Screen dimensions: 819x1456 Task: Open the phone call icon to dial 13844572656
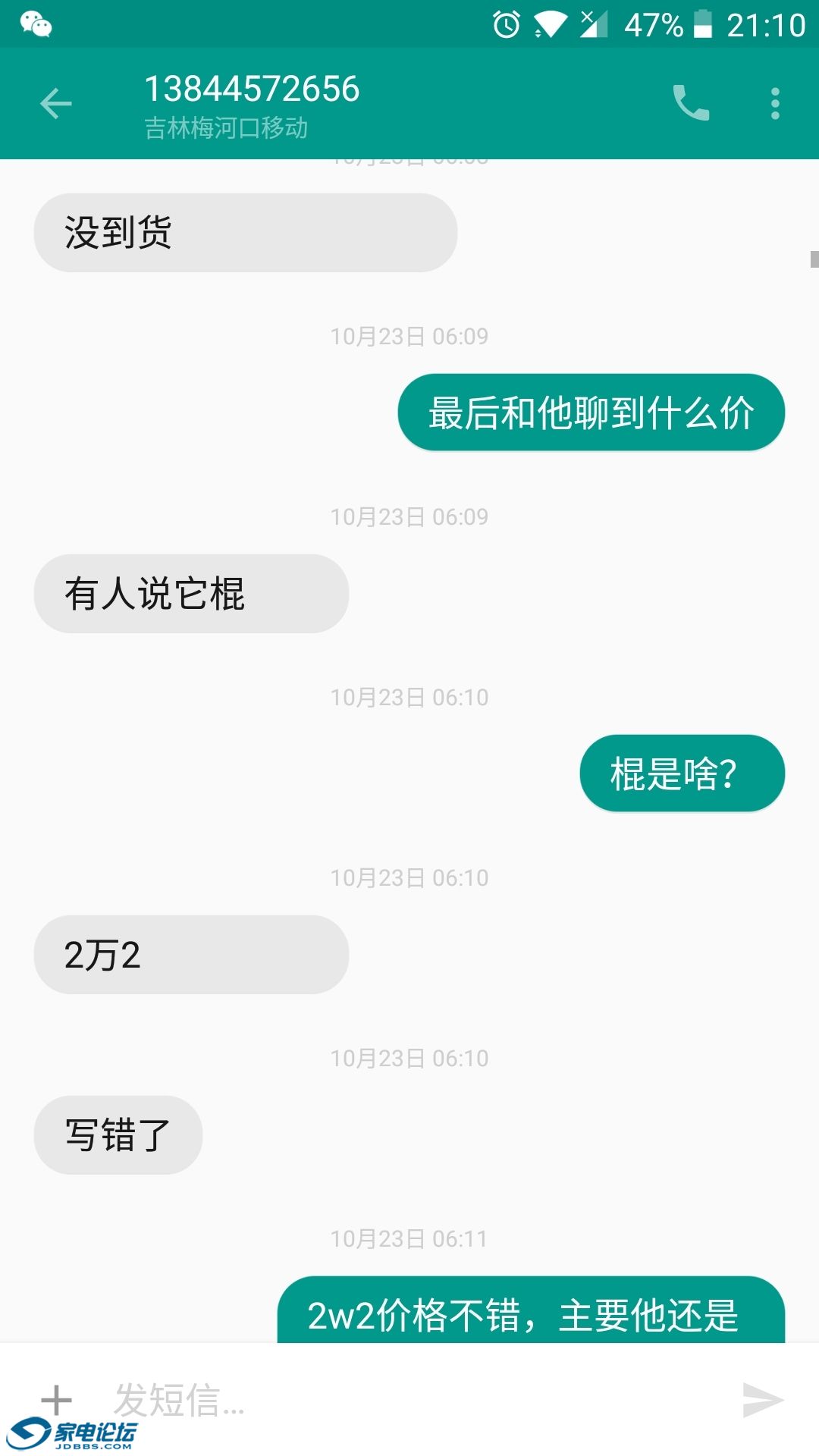(x=692, y=104)
